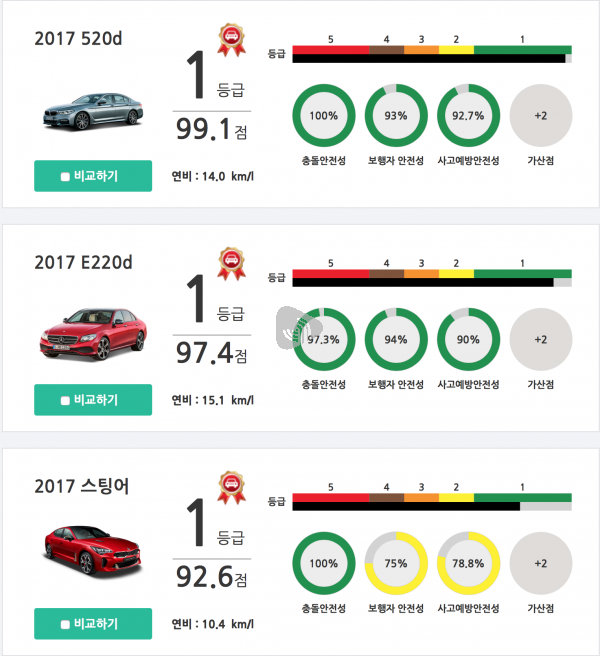Tap the 비교하기 button for 2017 520d

tap(93, 176)
